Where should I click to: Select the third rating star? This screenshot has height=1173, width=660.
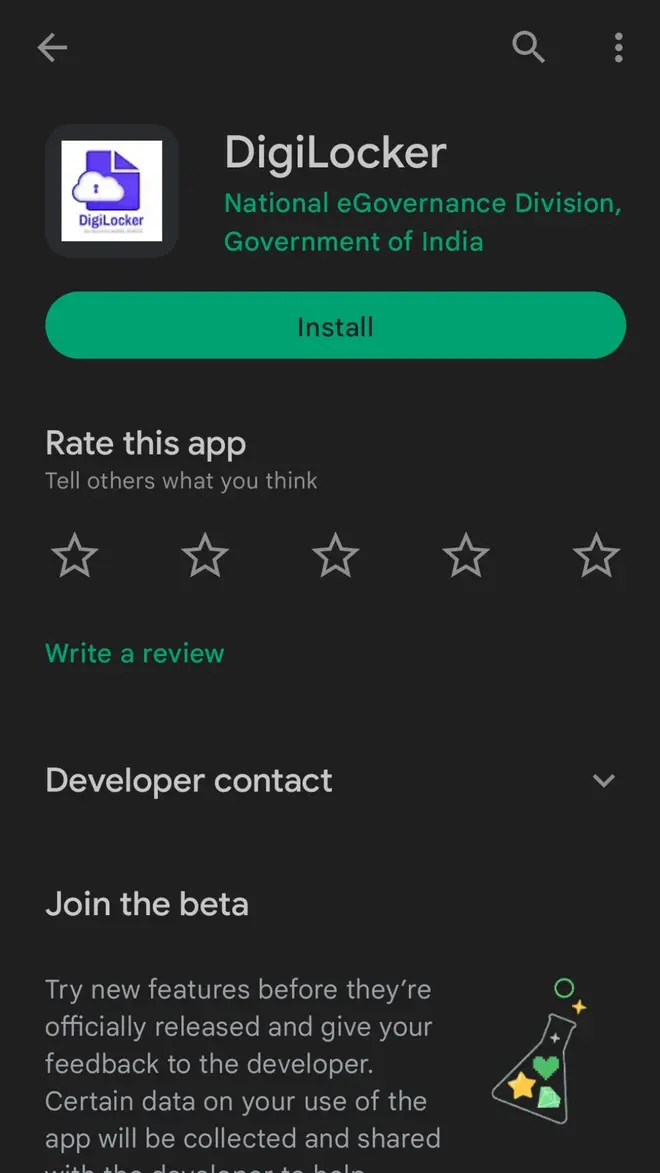point(335,555)
